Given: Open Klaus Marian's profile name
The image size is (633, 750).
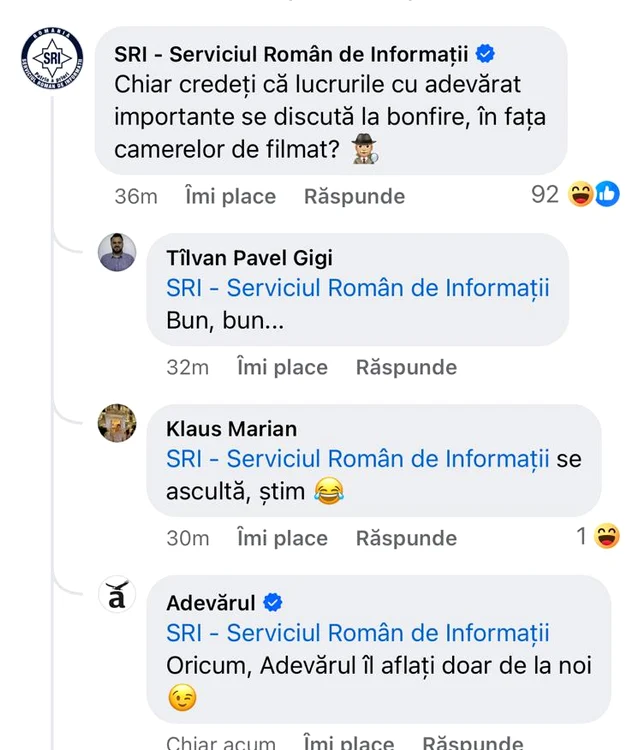Looking at the screenshot, I should click(231, 430).
